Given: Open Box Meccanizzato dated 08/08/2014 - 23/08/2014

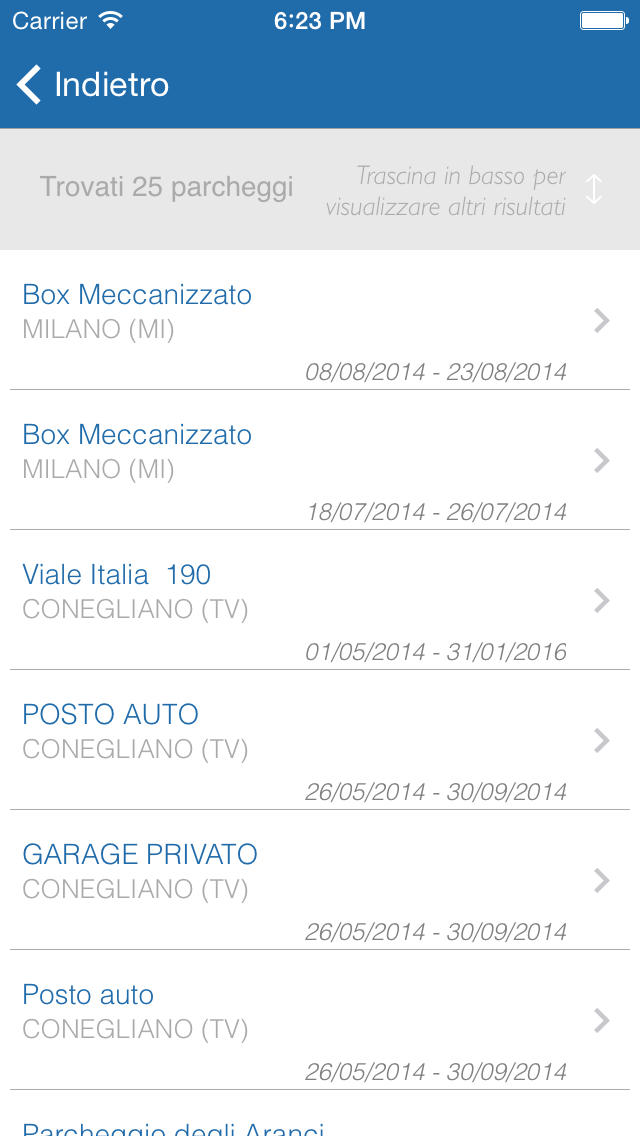Looking at the screenshot, I should tap(320, 320).
